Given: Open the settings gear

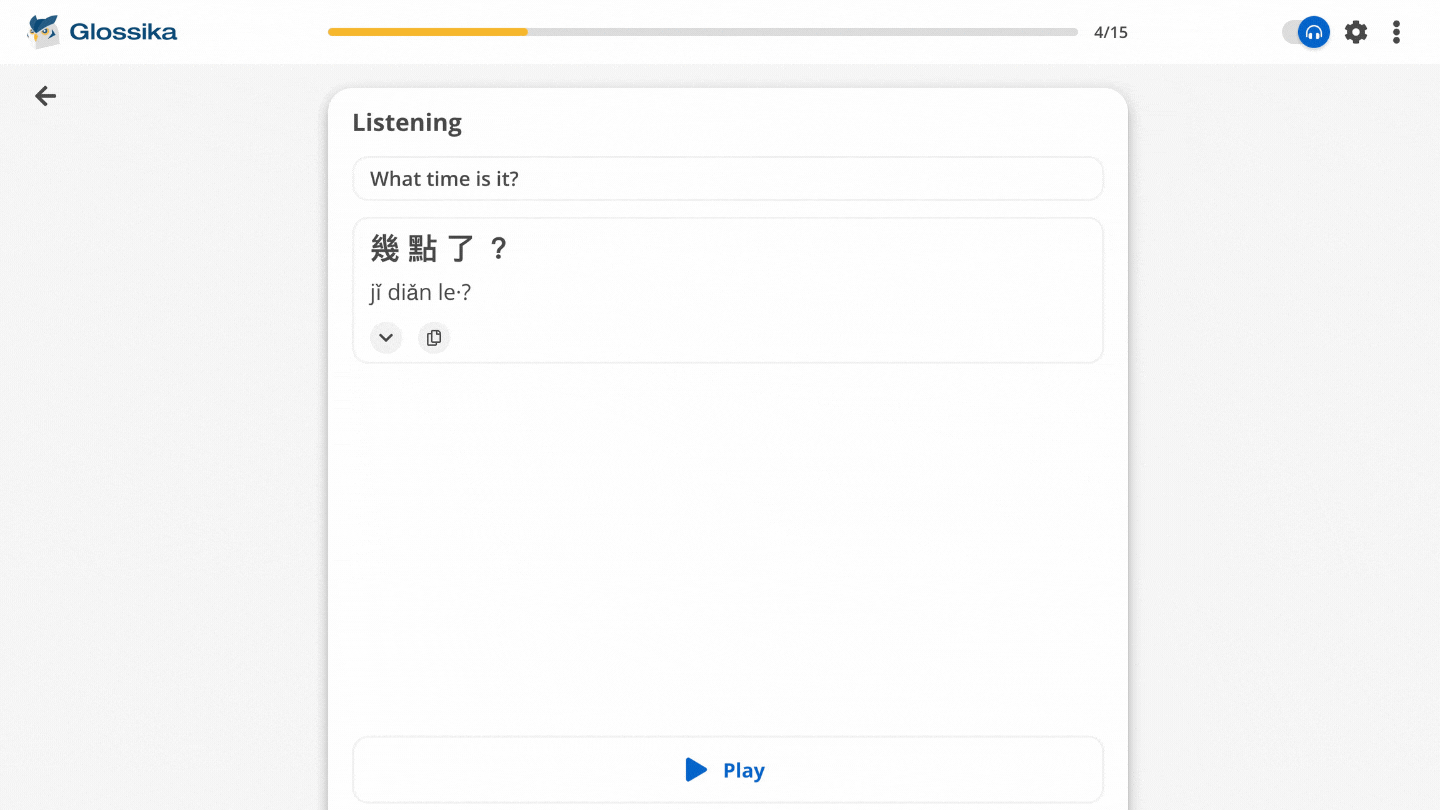Looking at the screenshot, I should point(1355,32).
